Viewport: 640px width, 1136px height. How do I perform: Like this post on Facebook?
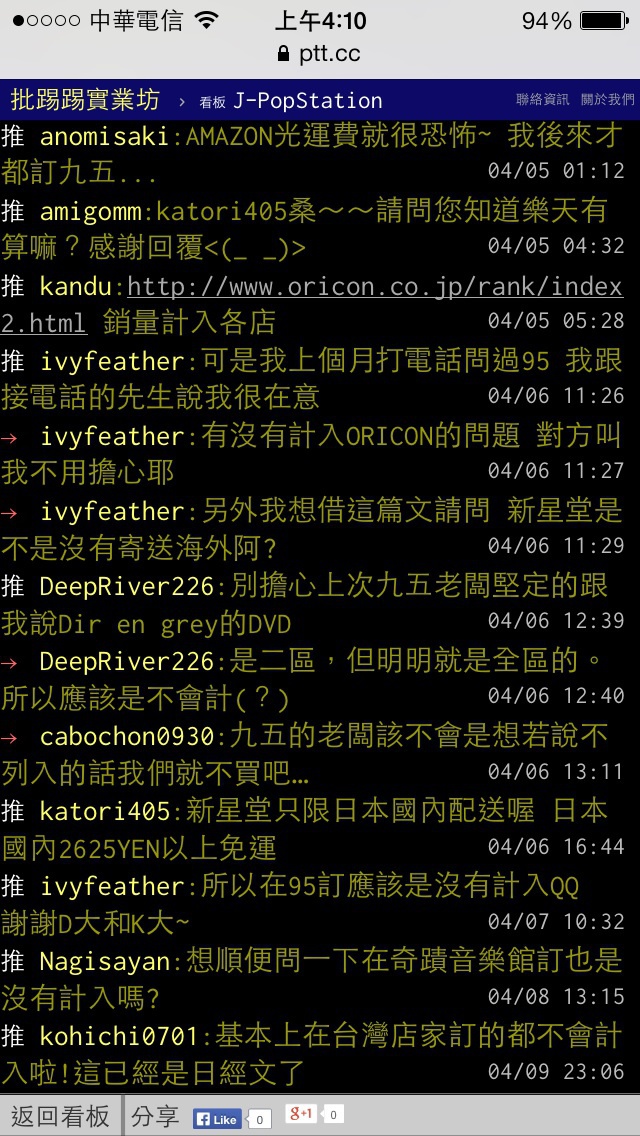click(x=217, y=1119)
